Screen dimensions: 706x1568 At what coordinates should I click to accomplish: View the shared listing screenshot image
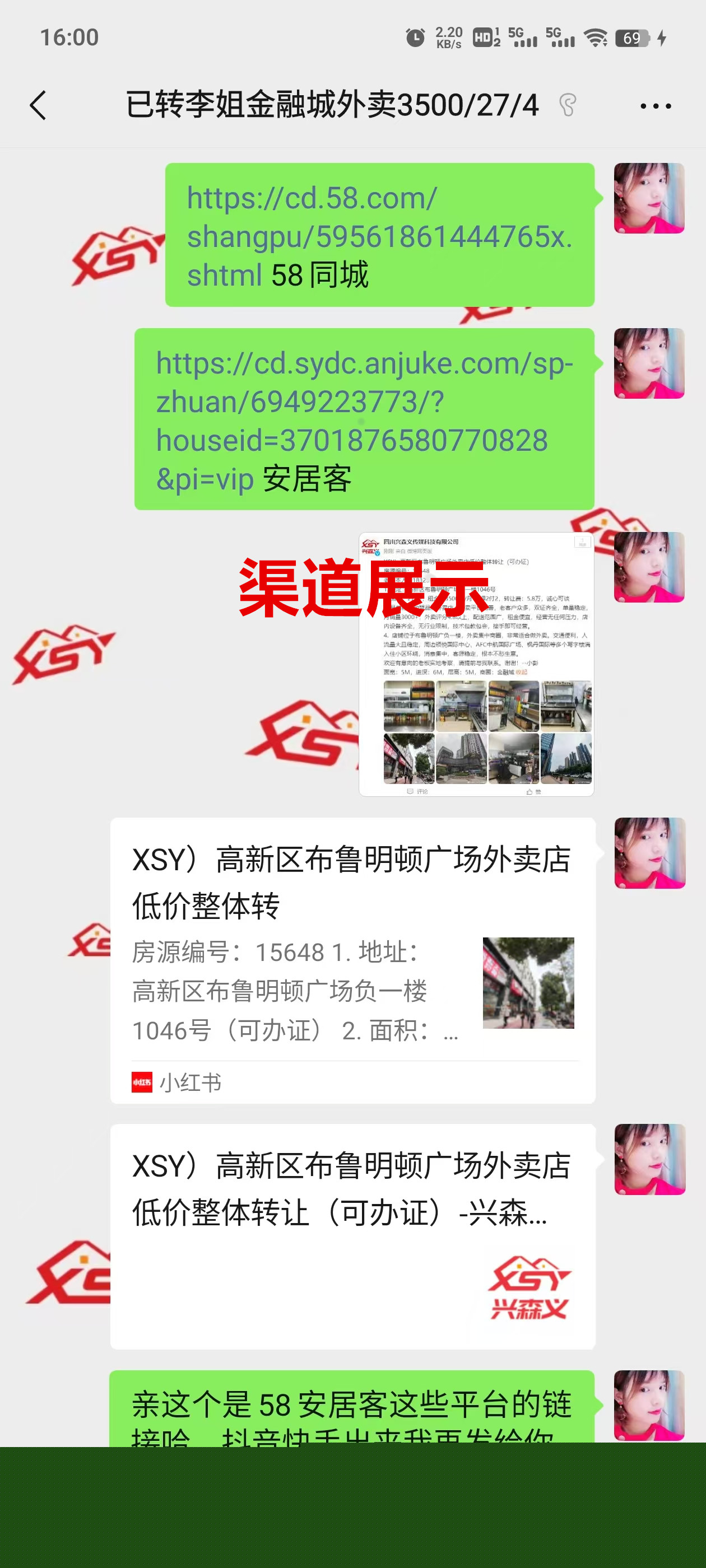coord(476,664)
